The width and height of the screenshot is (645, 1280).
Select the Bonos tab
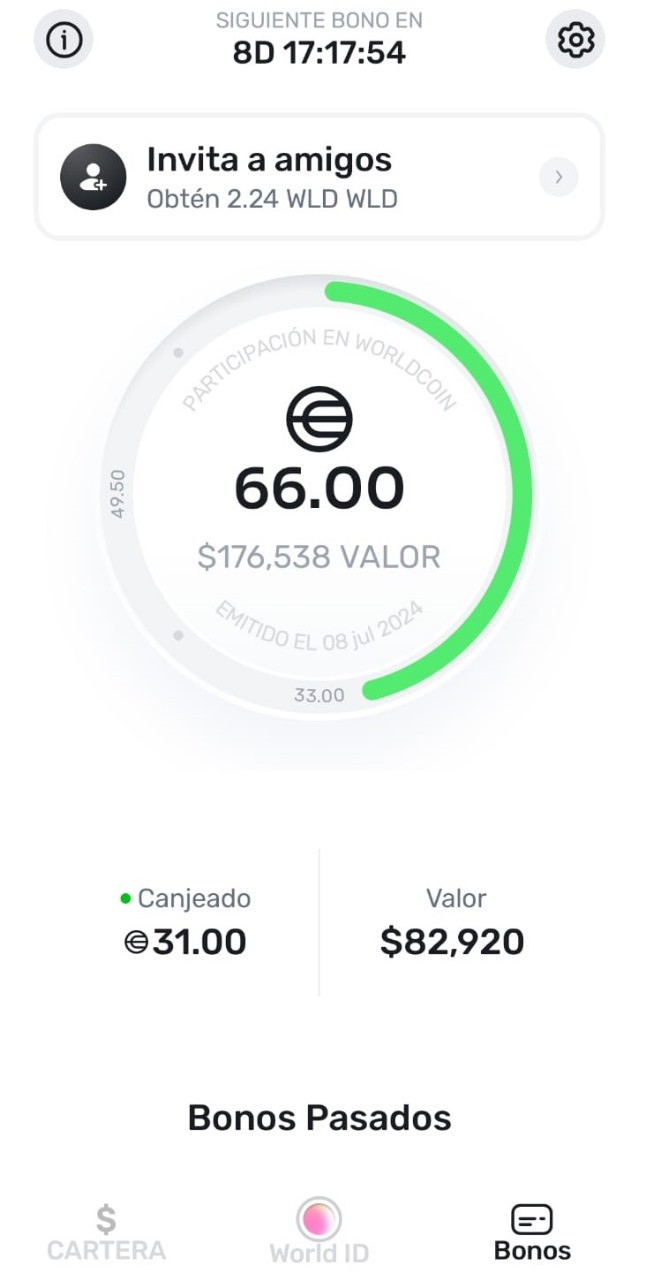pos(532,1232)
